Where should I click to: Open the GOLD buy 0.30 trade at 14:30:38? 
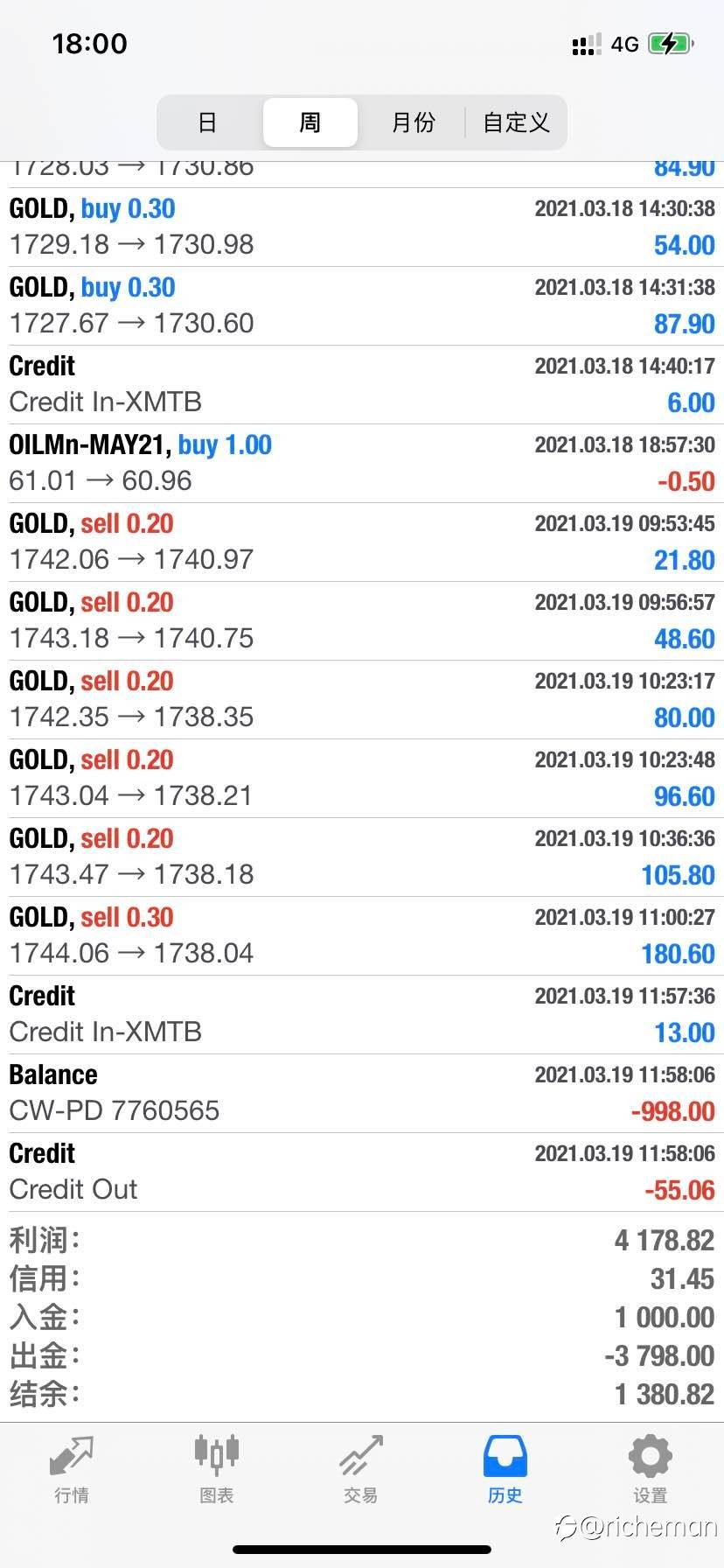[x=362, y=227]
